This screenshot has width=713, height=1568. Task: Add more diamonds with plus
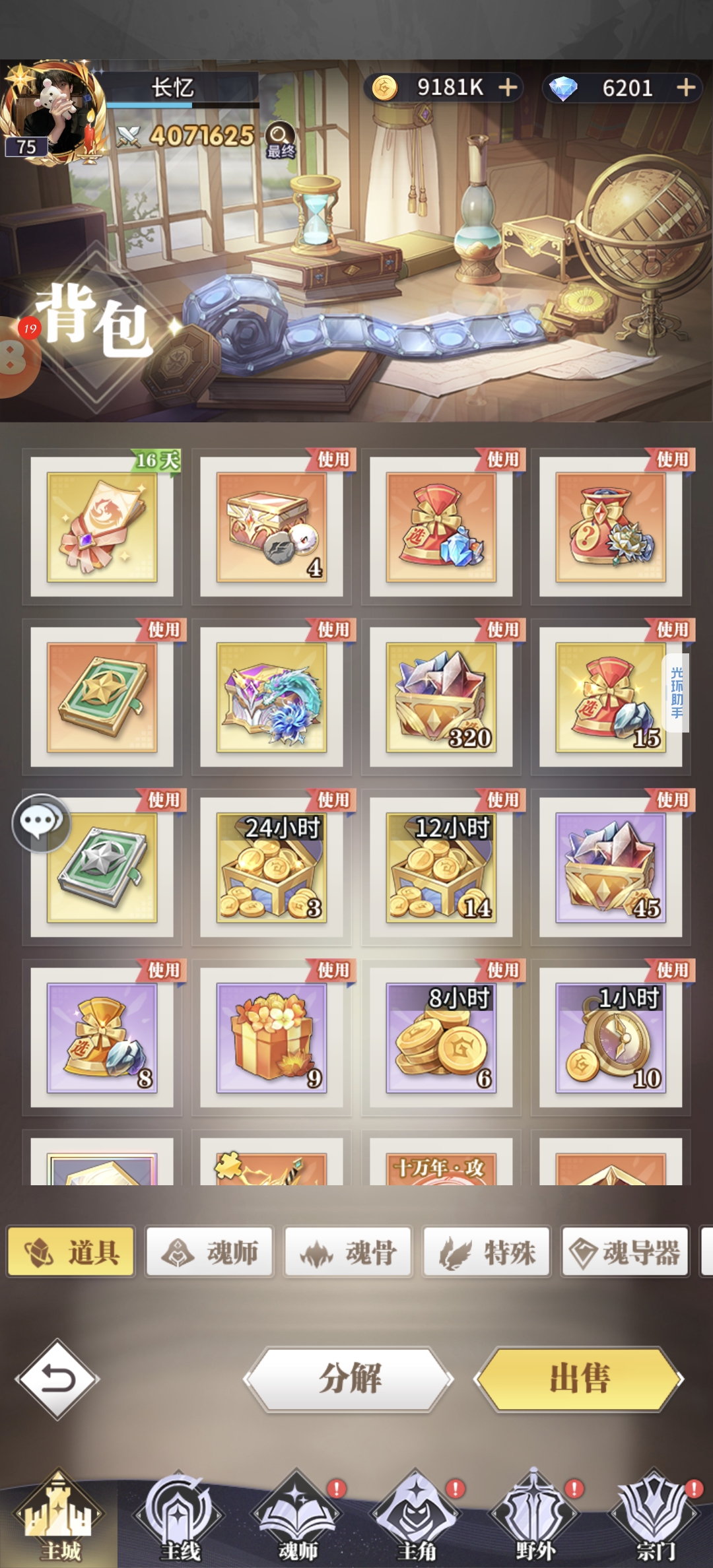click(686, 88)
